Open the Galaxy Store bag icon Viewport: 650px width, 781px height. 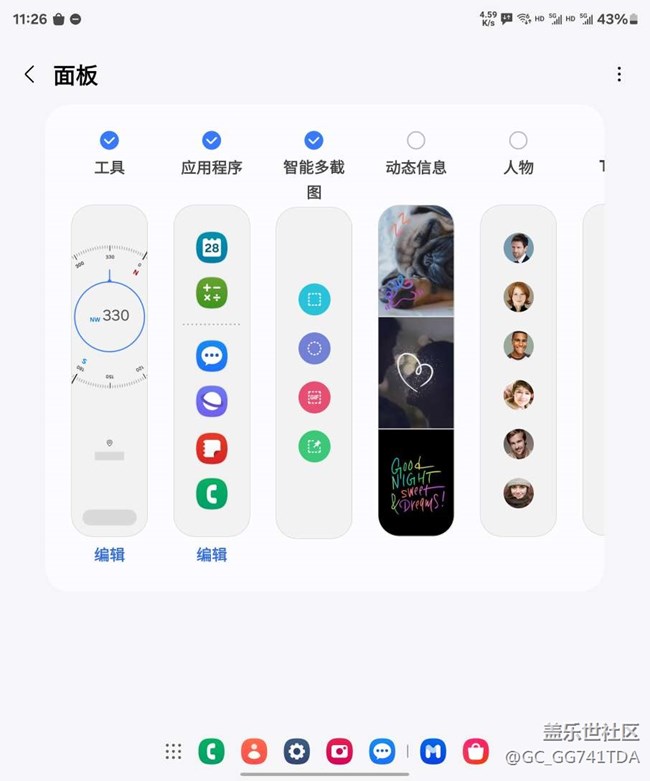click(476, 751)
